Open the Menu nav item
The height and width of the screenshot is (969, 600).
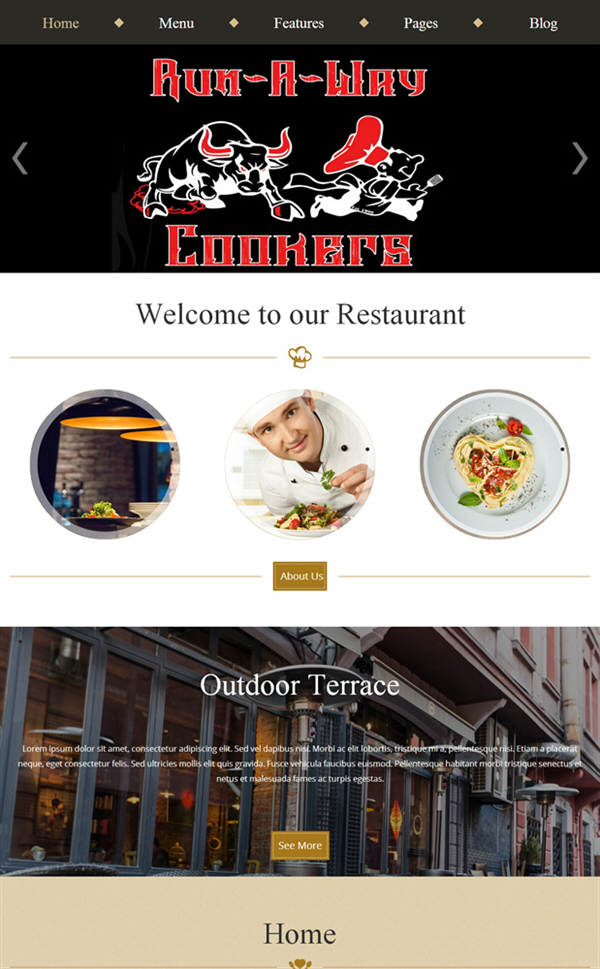(x=176, y=23)
